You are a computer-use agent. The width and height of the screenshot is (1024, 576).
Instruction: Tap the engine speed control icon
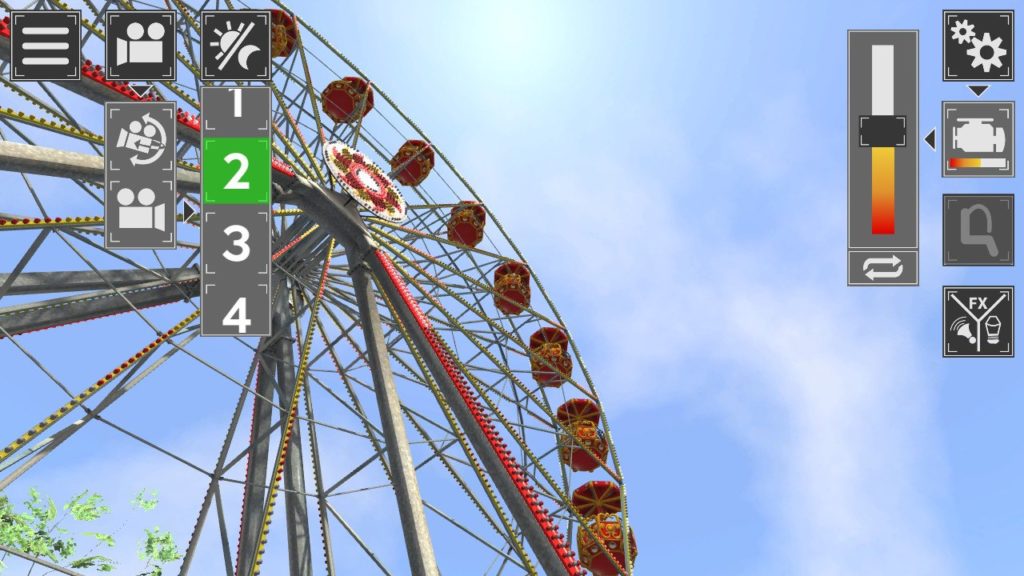coord(977,140)
